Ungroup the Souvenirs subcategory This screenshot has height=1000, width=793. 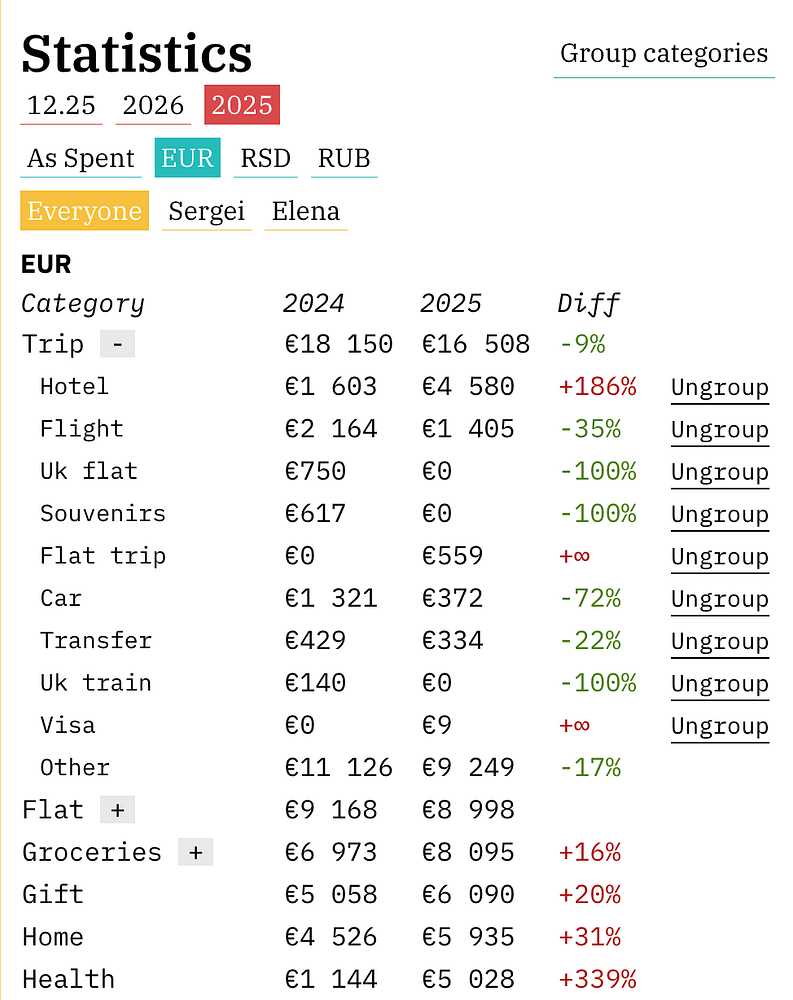[x=720, y=514]
